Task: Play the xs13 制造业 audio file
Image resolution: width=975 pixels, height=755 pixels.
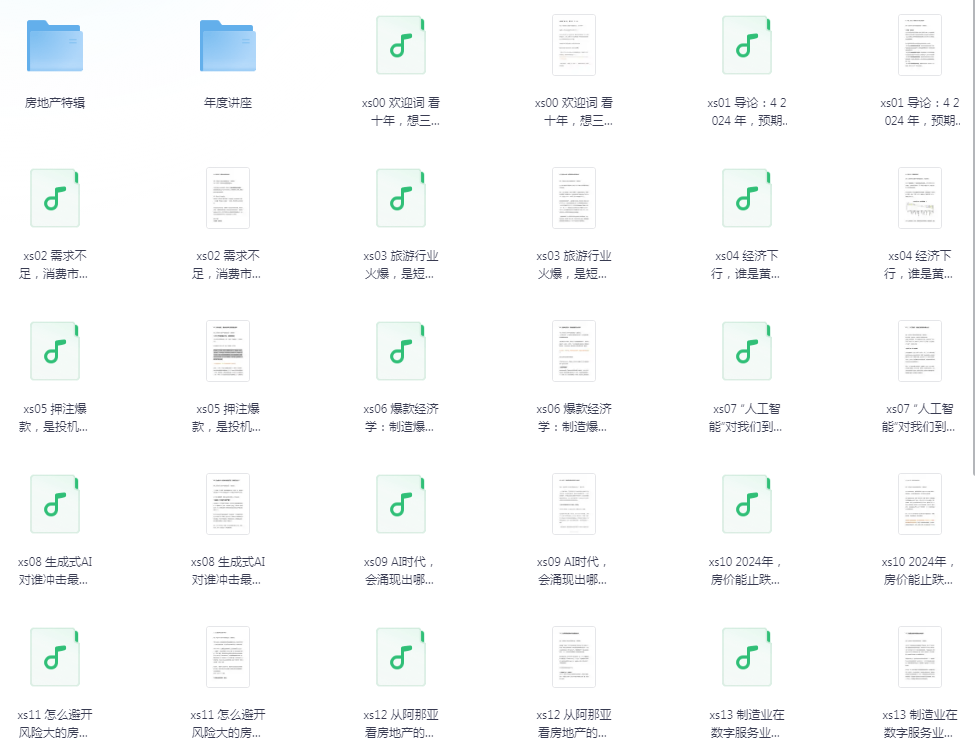Action: coord(747,657)
